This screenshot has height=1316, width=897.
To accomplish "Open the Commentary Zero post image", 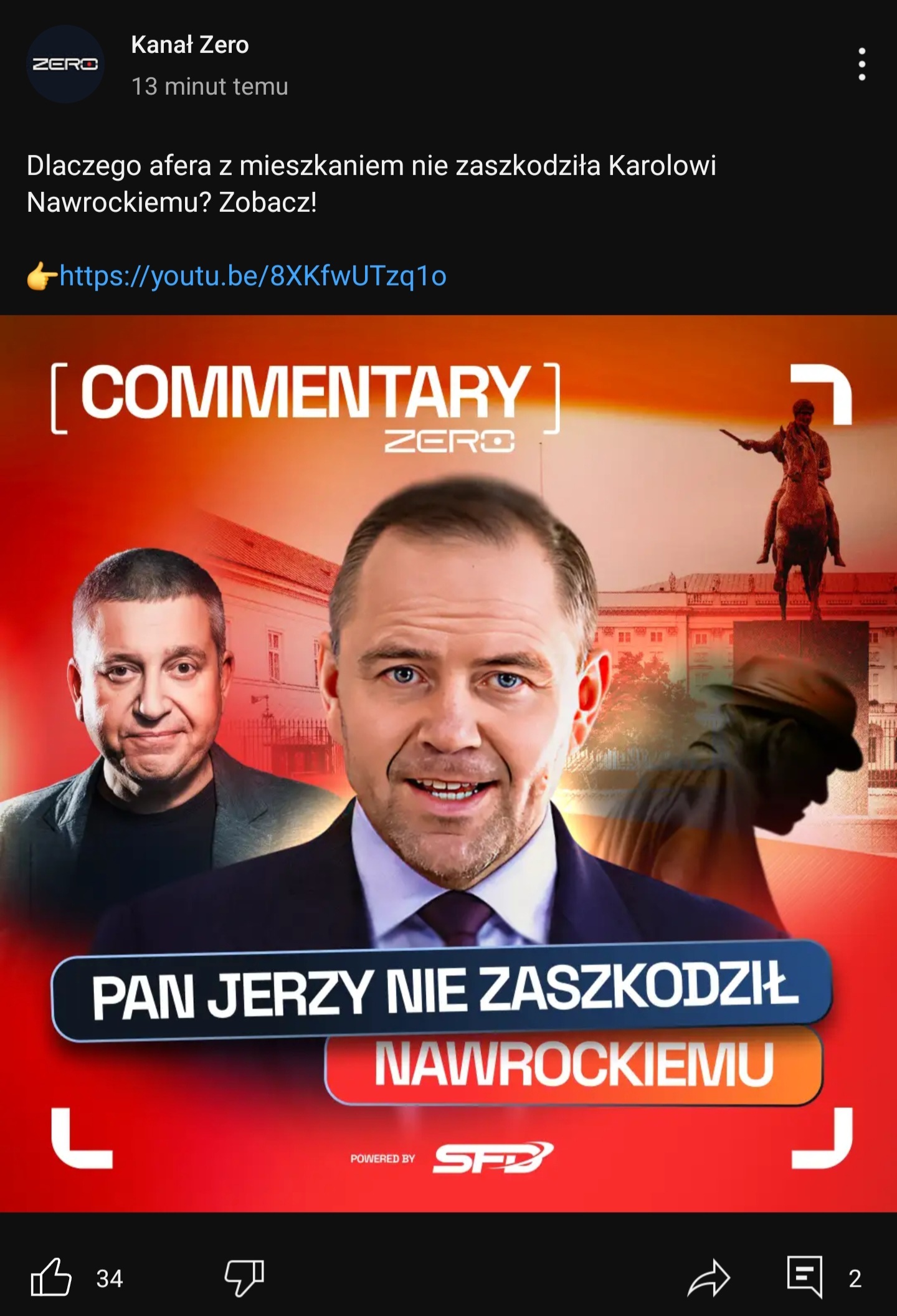I will pyautogui.click(x=448, y=763).
